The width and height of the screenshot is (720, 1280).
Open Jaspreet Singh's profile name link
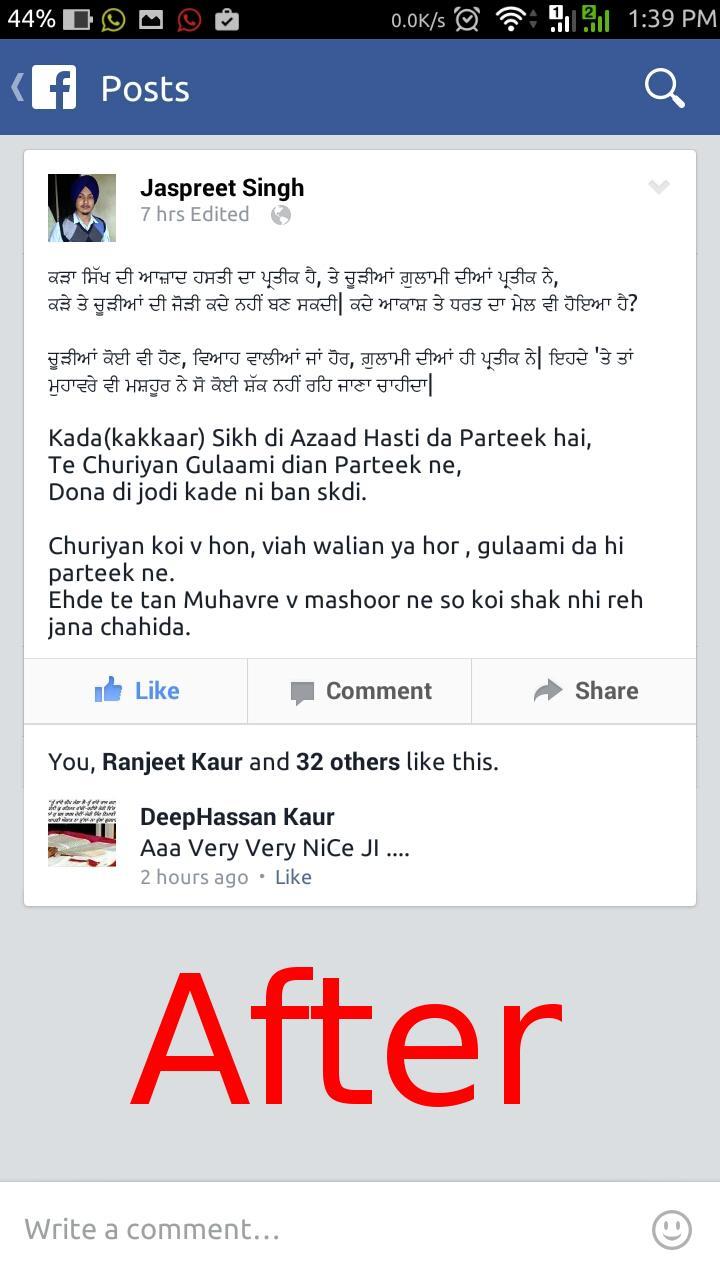pyautogui.click(x=222, y=187)
